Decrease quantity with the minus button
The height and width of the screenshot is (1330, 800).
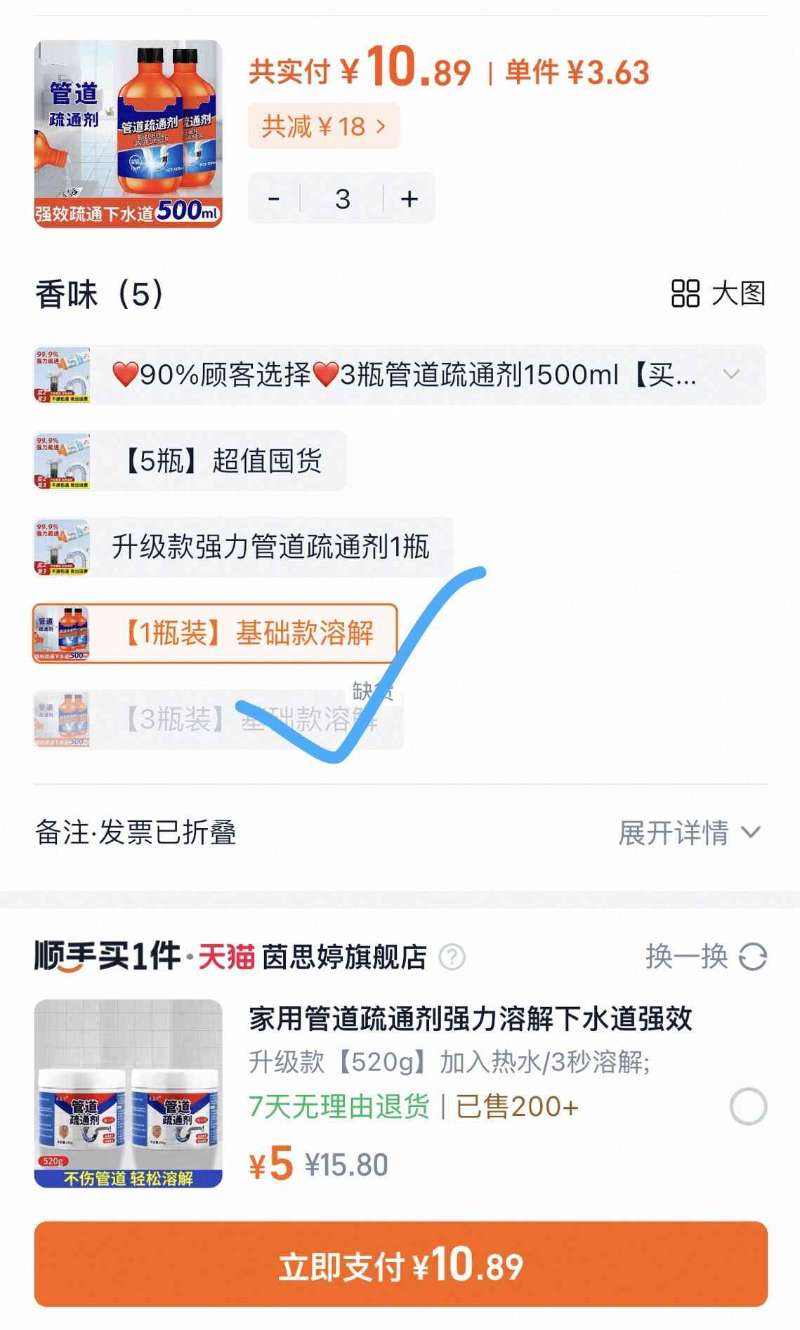tap(273, 198)
